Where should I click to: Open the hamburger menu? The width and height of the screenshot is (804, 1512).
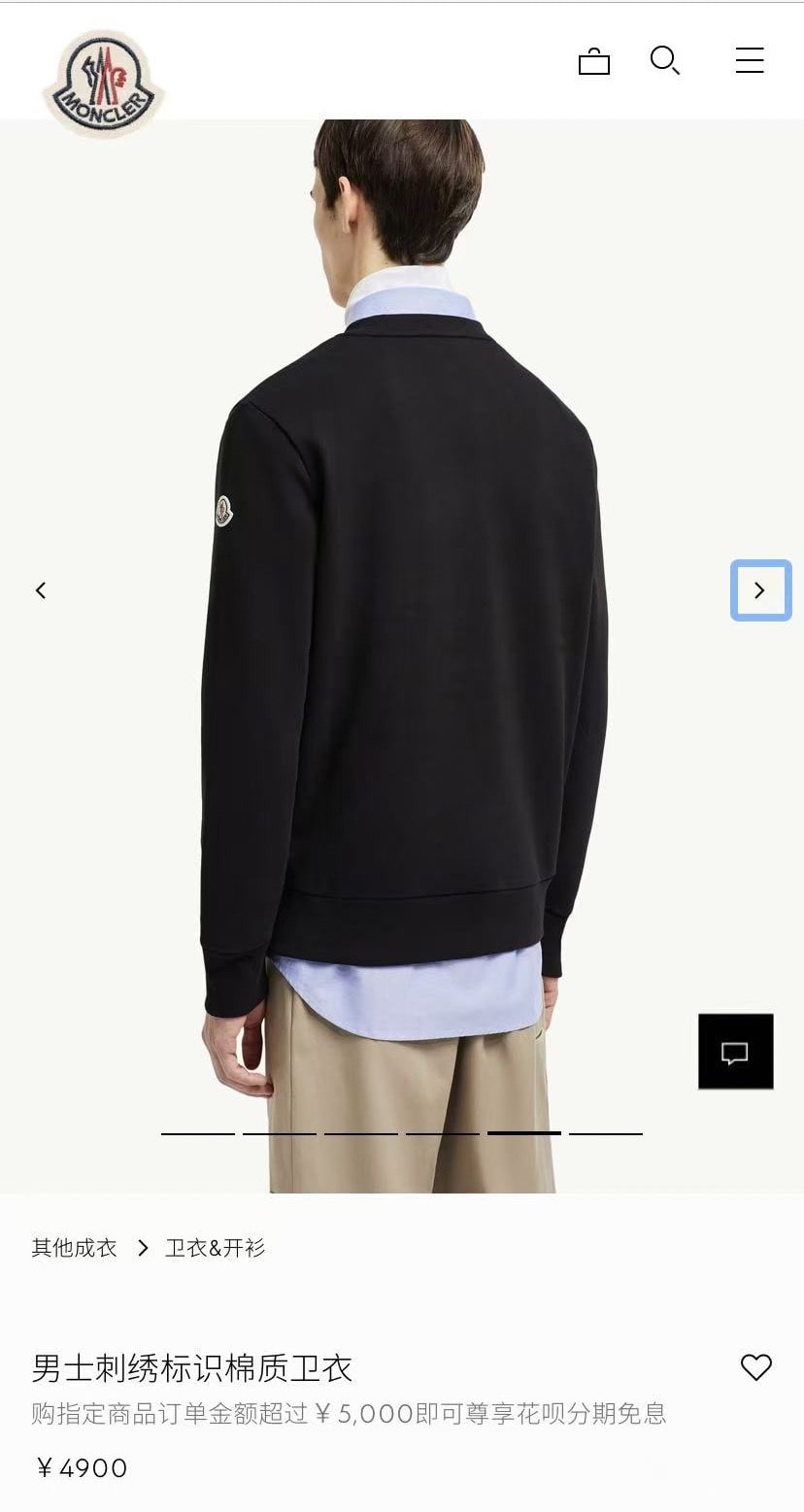750,61
